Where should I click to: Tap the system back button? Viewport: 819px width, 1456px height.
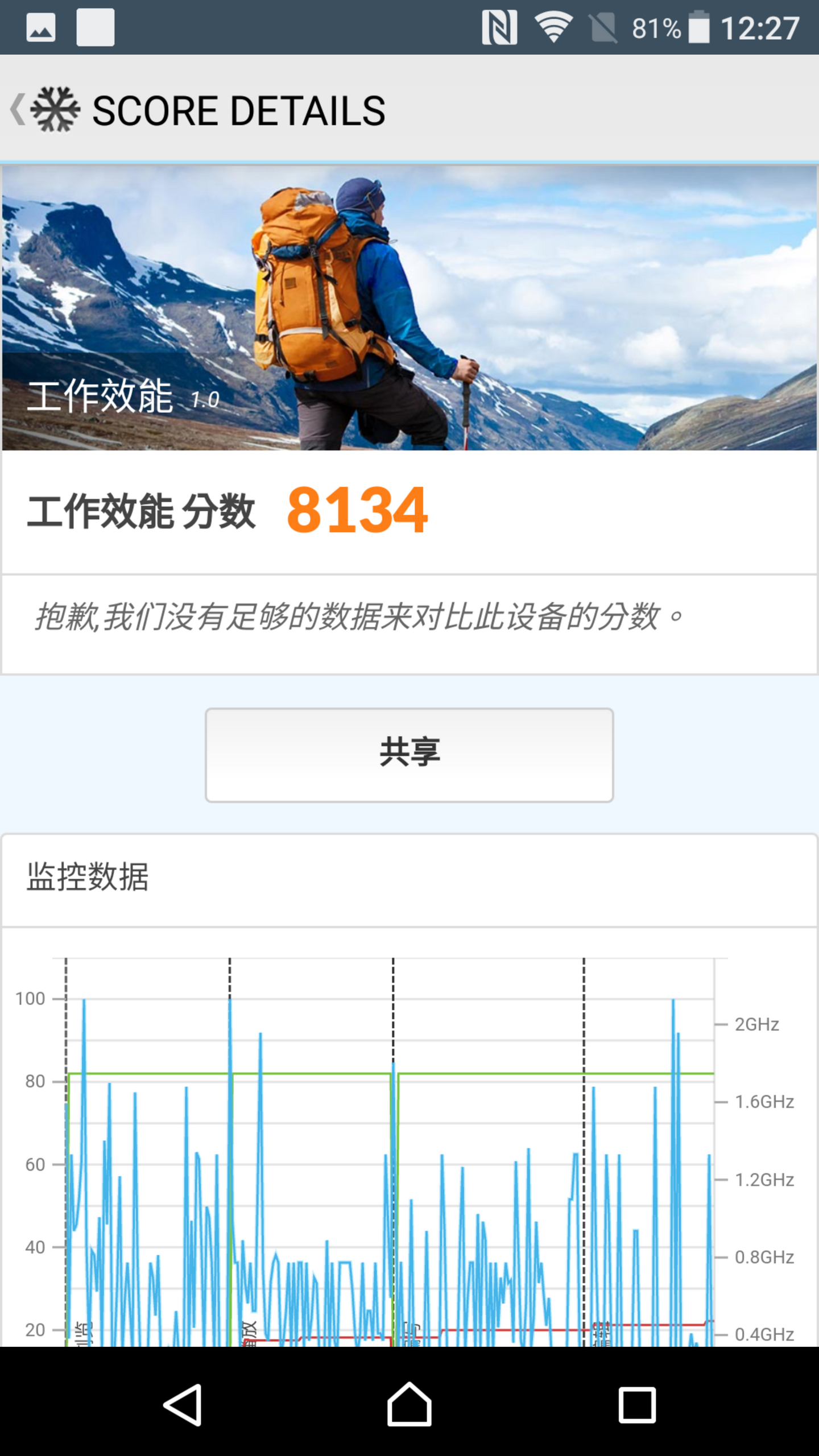pos(183,1404)
